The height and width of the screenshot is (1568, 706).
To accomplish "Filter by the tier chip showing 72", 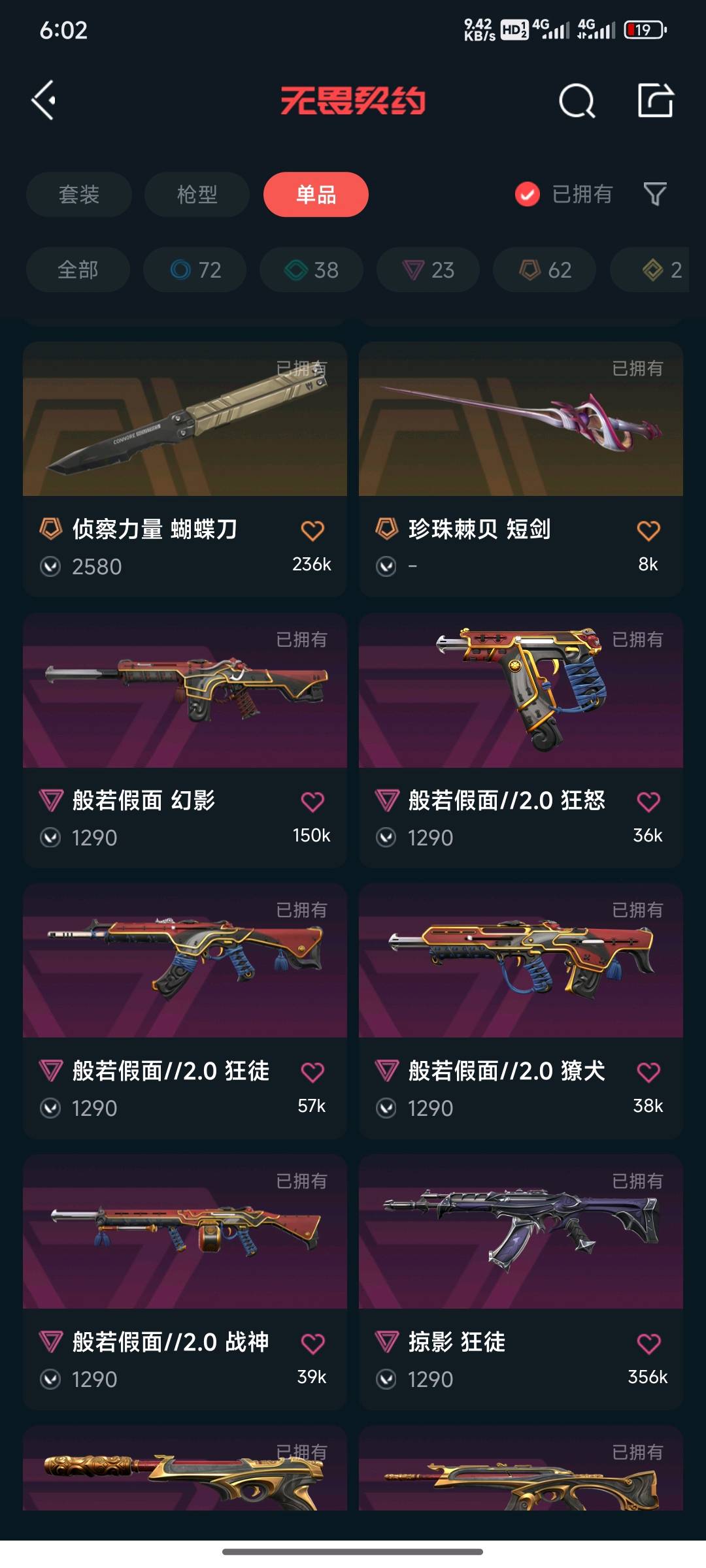I will (x=195, y=269).
